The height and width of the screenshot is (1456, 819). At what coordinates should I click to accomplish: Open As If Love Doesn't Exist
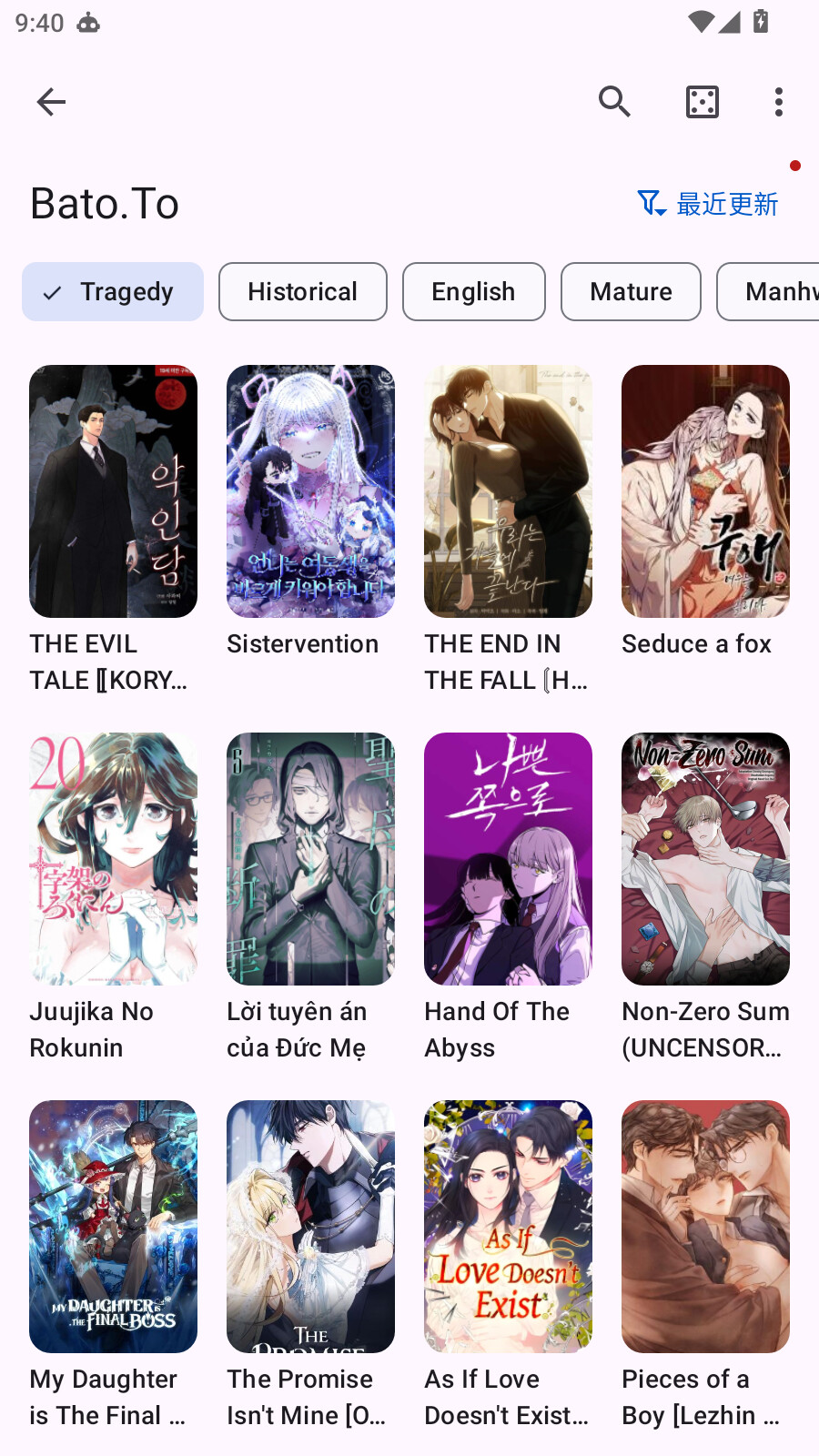point(508,1227)
